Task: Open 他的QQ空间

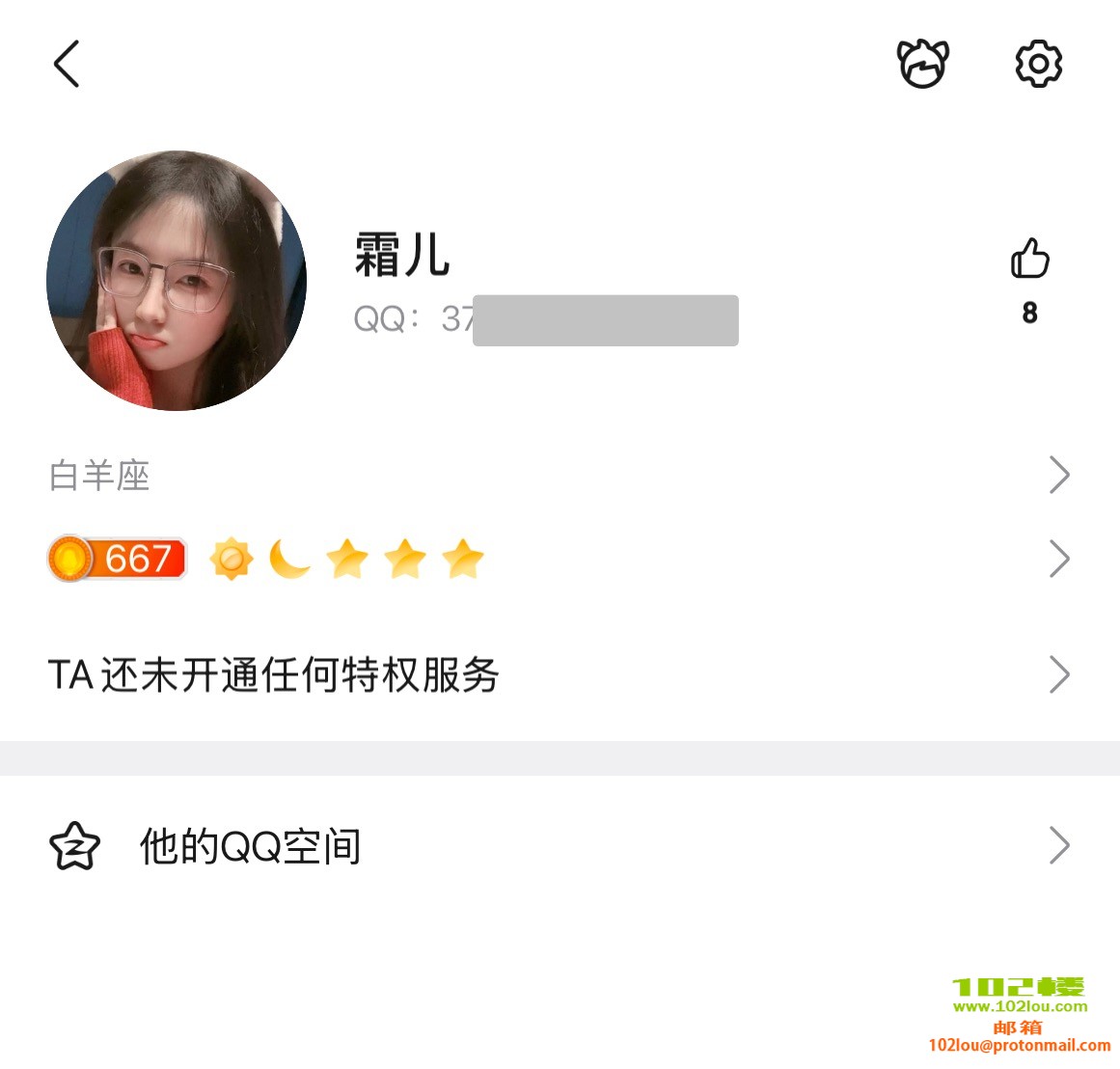Action: coord(560,846)
